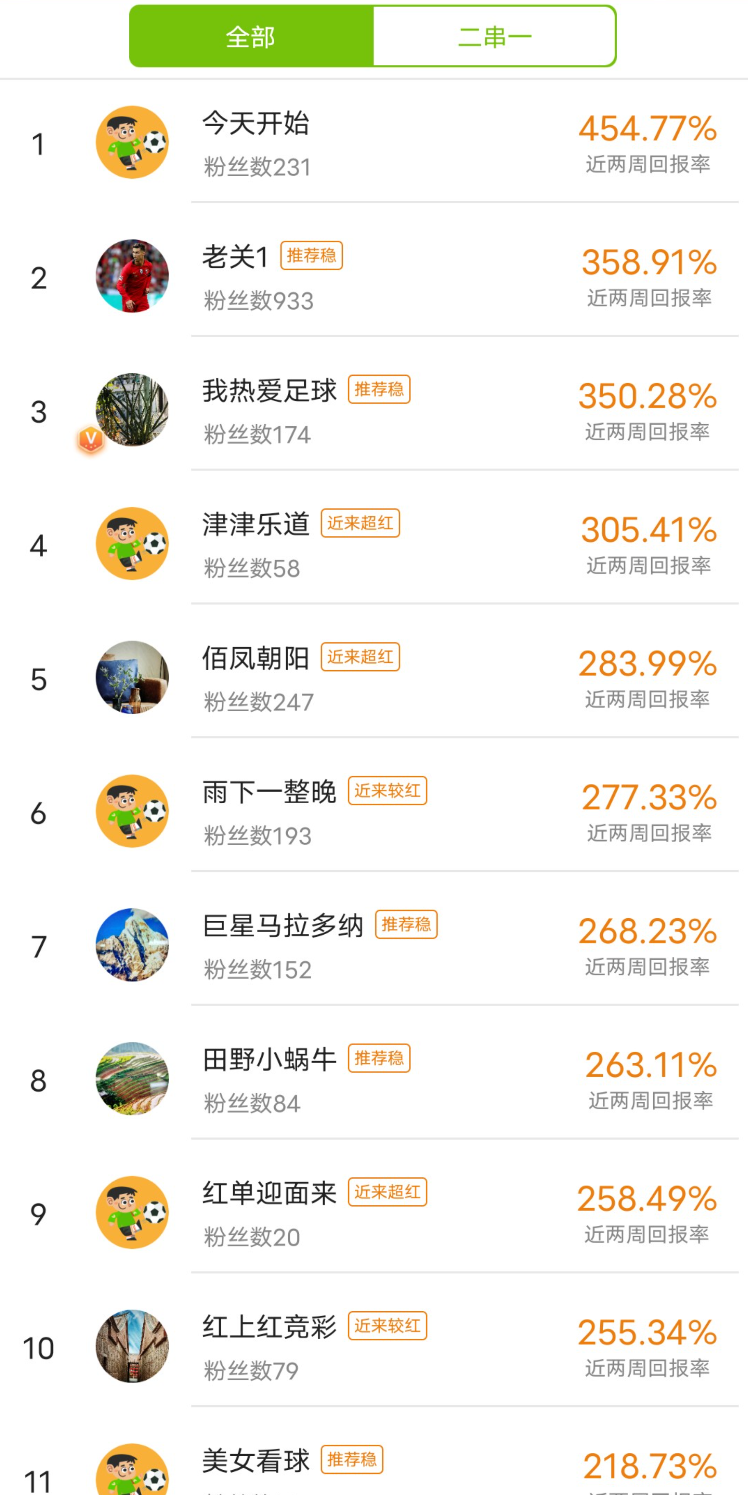Open the 老关1 ranking entry
The image size is (748, 1495).
pyautogui.click(x=236, y=258)
